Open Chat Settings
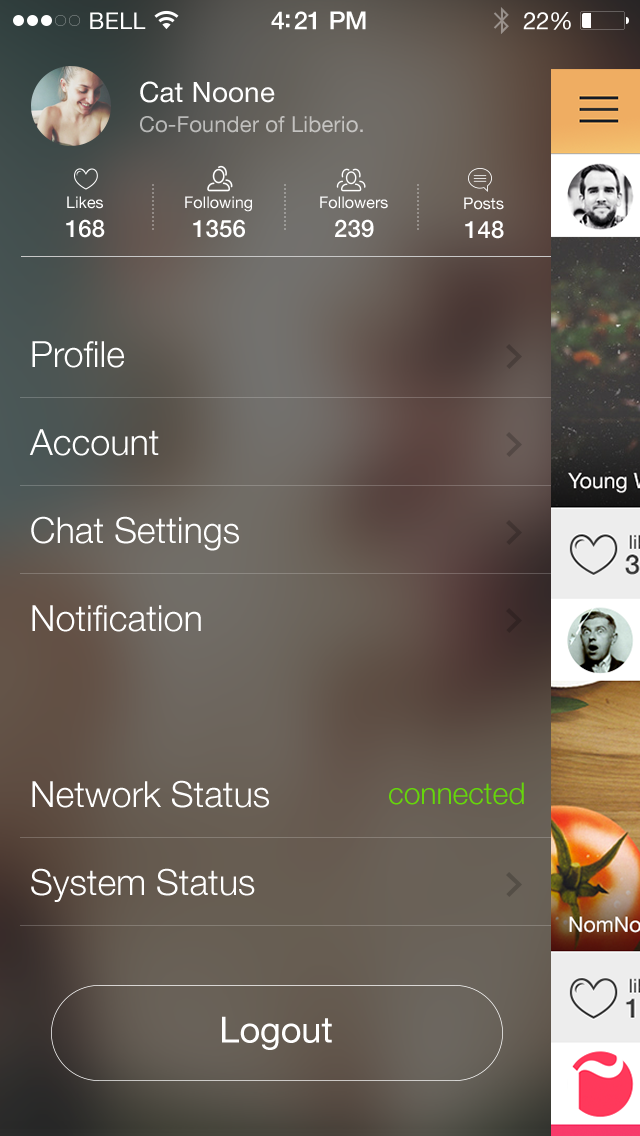Viewport: 640px width, 1136px height. (x=276, y=531)
